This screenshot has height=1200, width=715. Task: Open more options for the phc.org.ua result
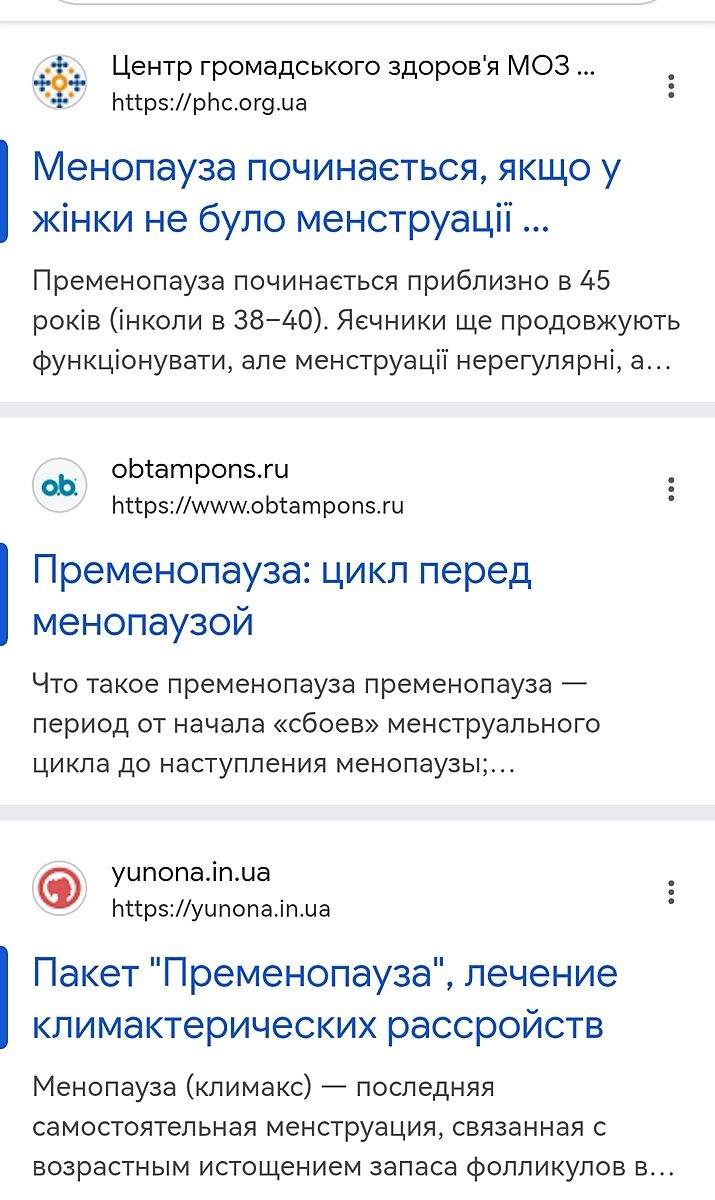tap(671, 86)
